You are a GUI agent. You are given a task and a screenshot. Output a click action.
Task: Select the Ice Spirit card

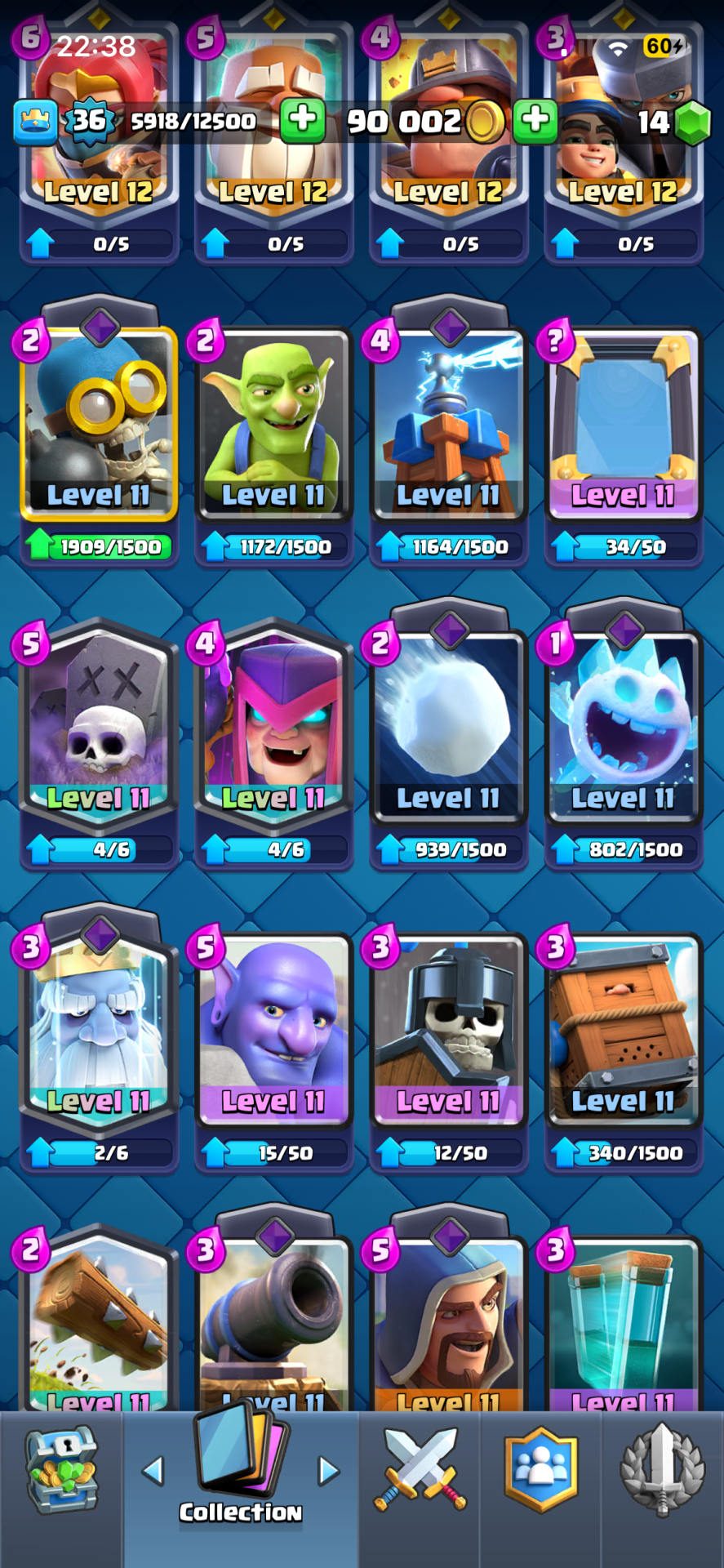[623, 725]
